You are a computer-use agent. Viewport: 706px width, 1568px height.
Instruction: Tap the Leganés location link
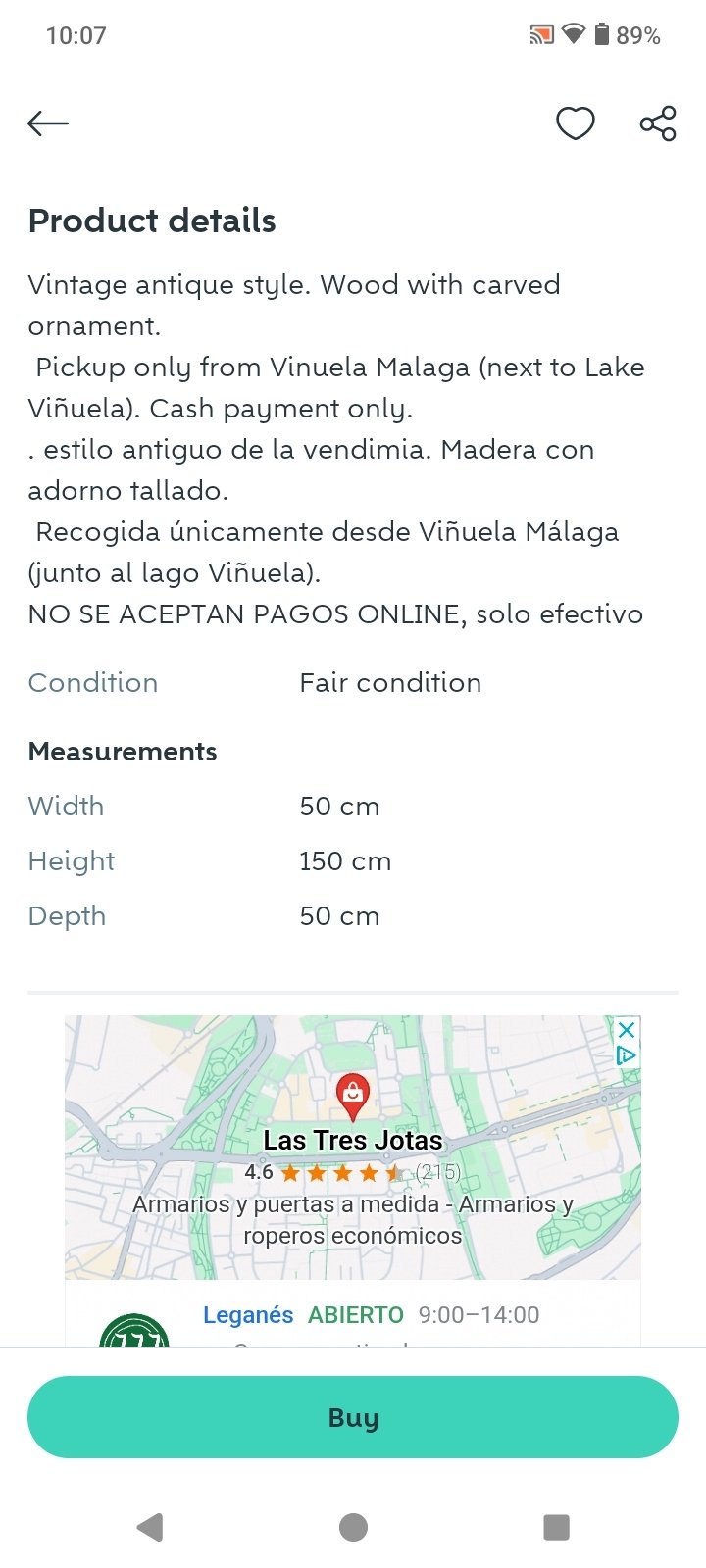coord(248,1315)
